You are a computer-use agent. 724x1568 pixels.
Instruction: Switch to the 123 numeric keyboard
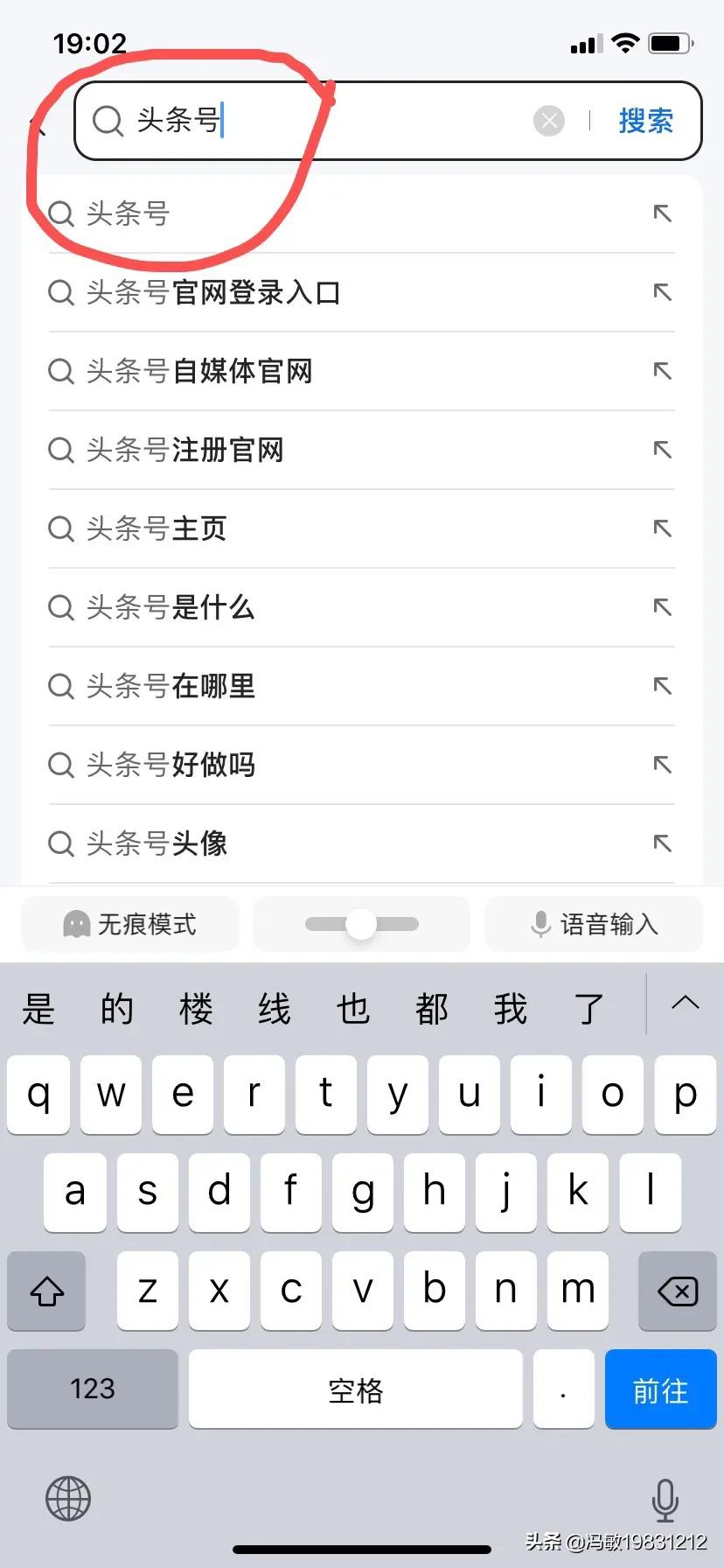click(92, 1389)
